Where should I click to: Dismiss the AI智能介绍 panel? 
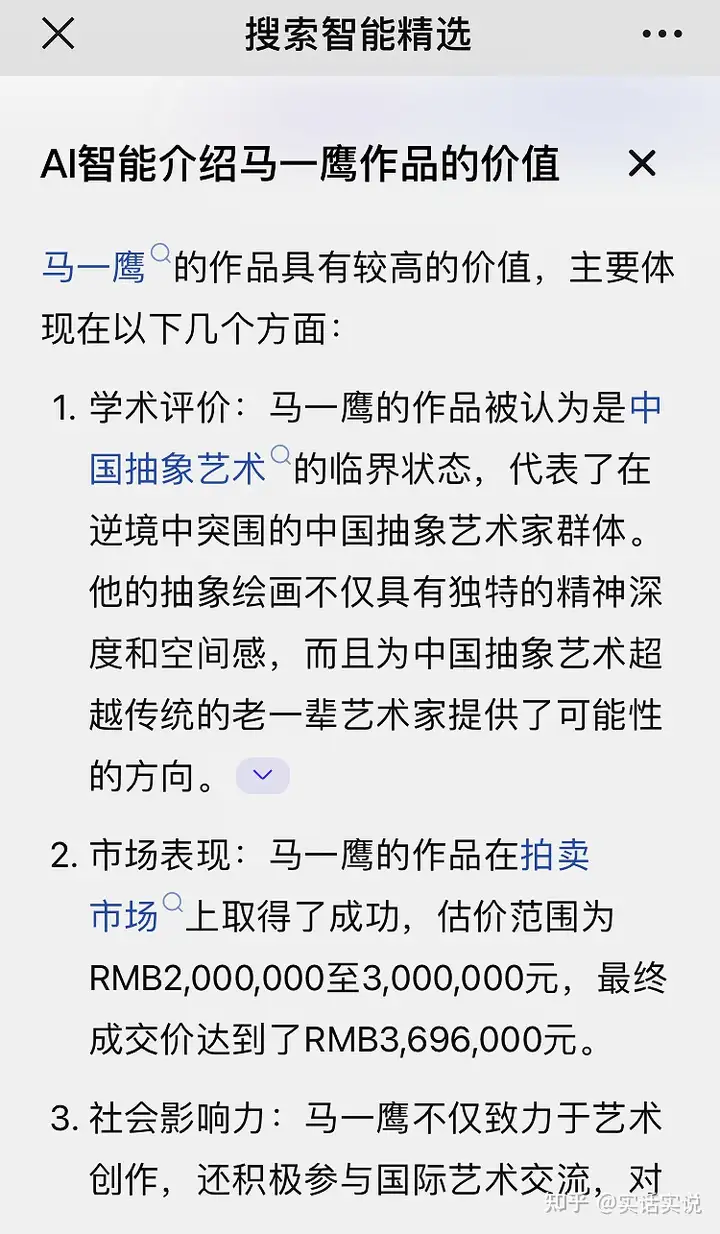point(641,163)
